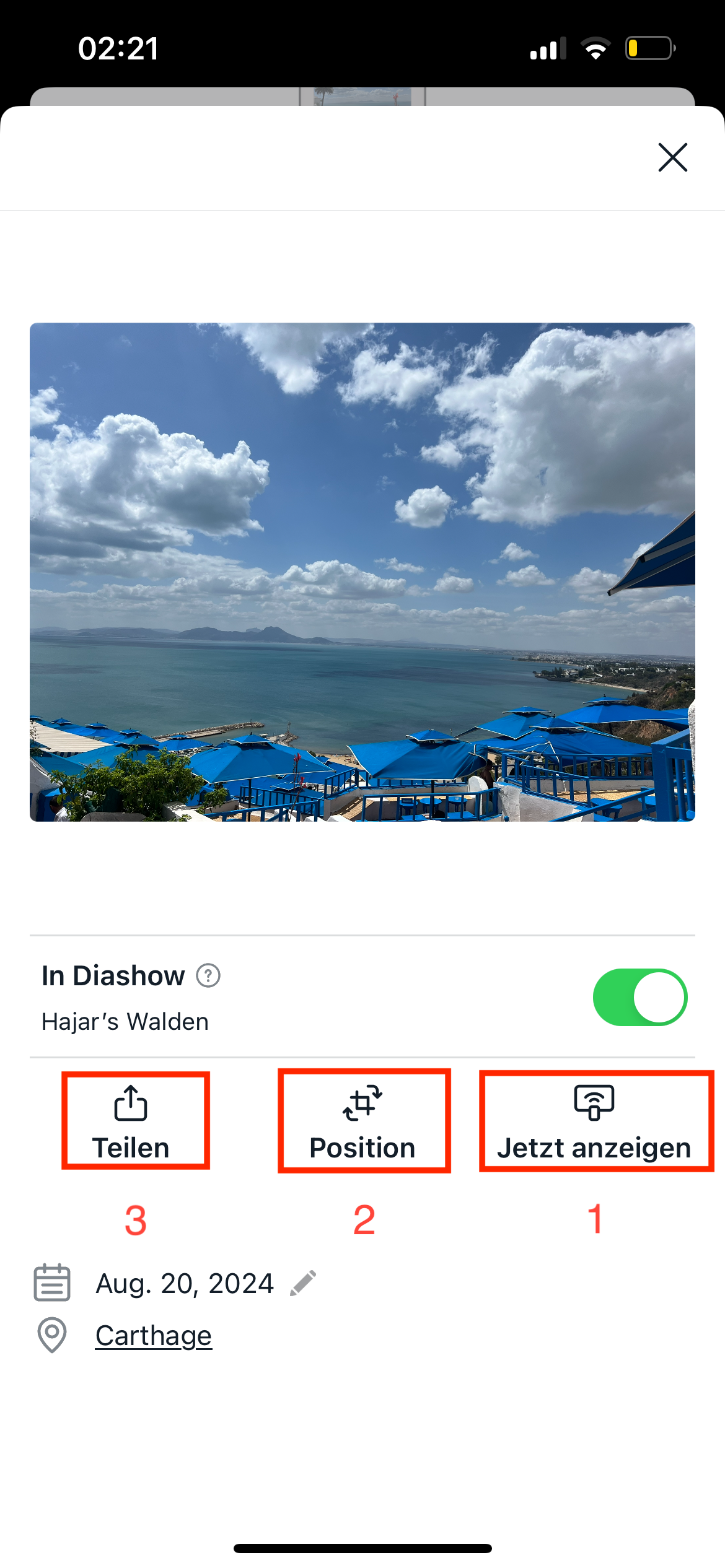Adjust photo with the Position button
The width and height of the screenshot is (725, 1568).
pos(363,1122)
